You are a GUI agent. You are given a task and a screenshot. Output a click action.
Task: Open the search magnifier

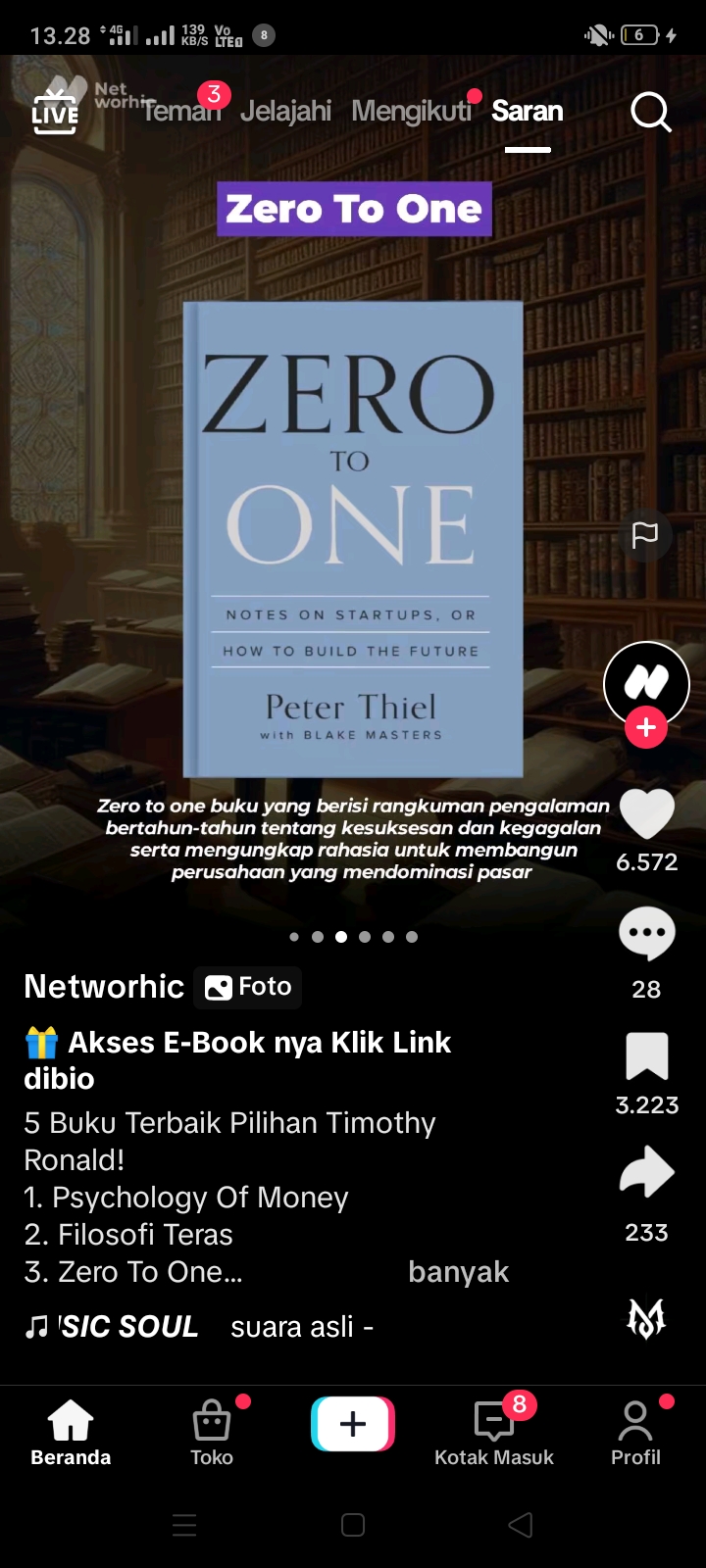point(650,112)
